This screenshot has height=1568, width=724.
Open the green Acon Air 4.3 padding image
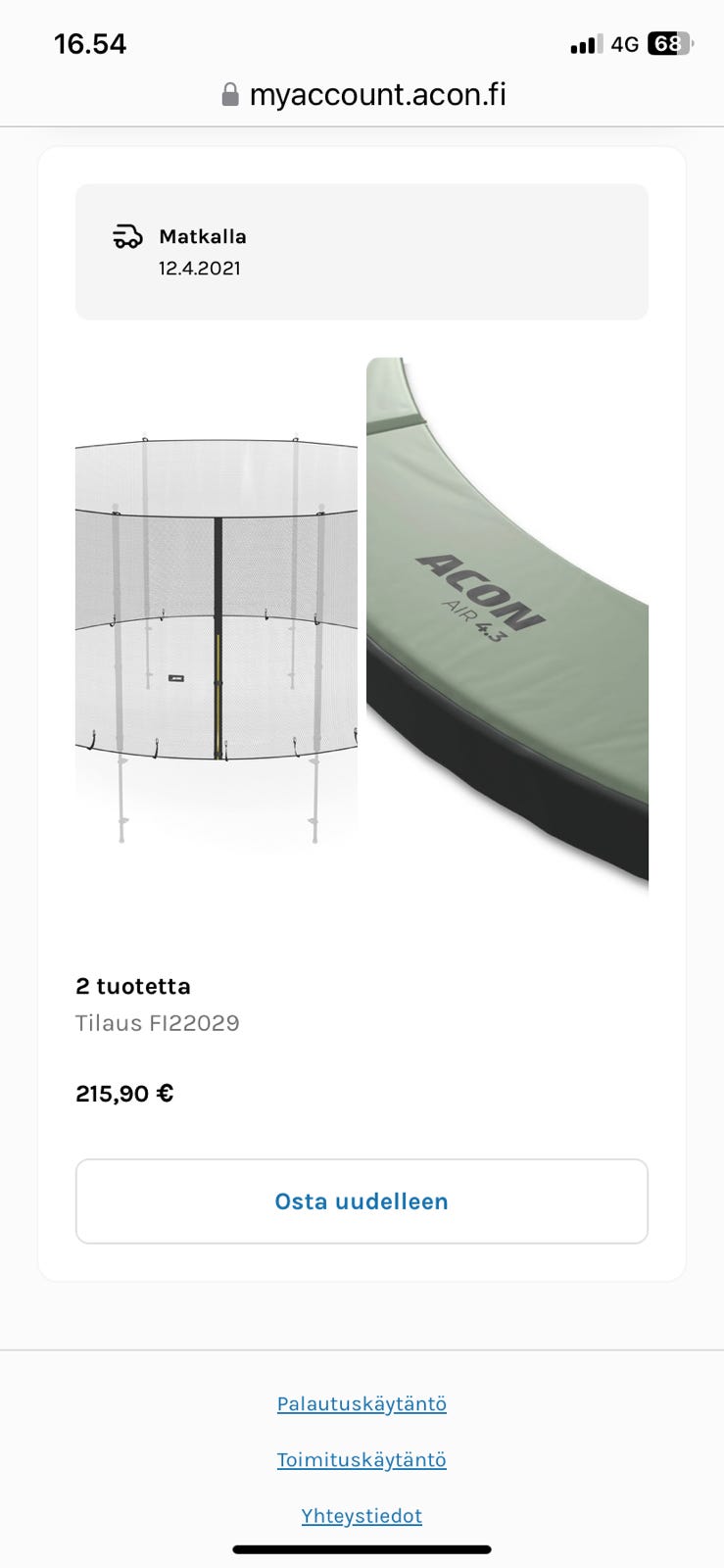tap(507, 641)
